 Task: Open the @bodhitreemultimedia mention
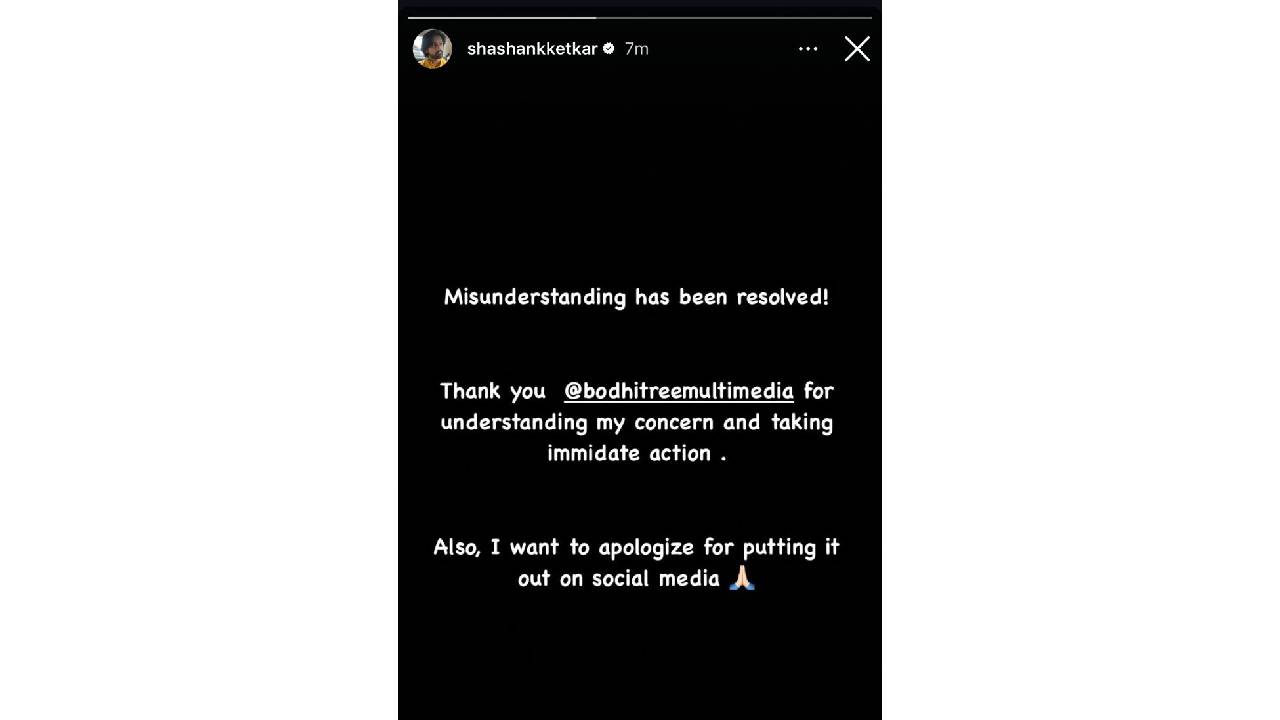click(x=678, y=391)
